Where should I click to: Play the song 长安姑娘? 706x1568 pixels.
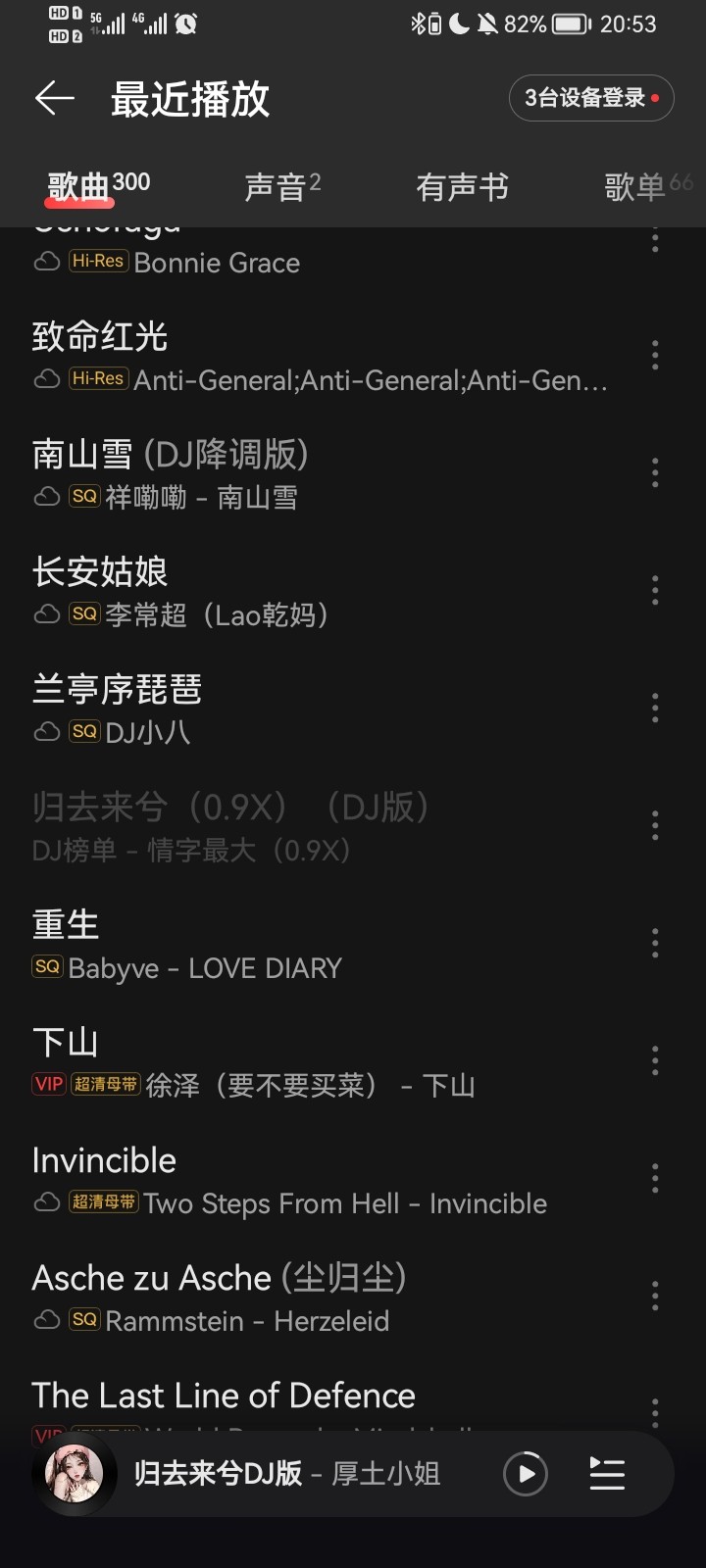pyautogui.click(x=324, y=591)
